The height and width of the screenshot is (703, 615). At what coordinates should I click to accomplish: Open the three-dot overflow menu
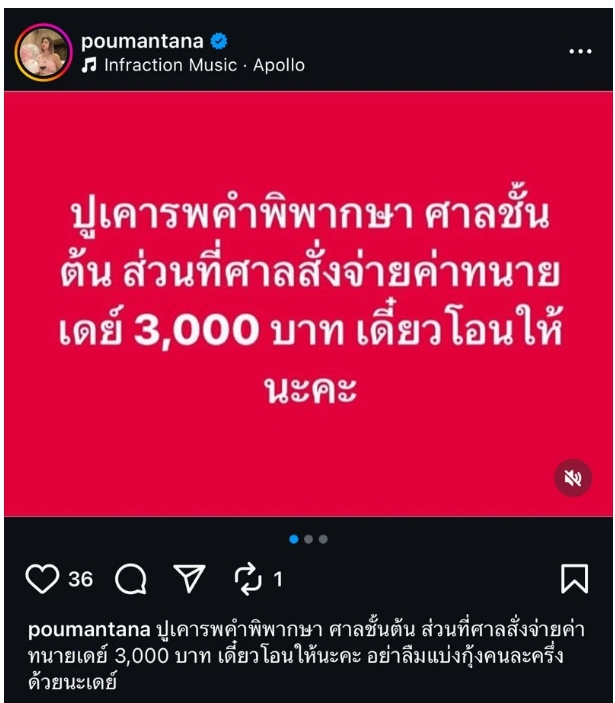(x=581, y=51)
